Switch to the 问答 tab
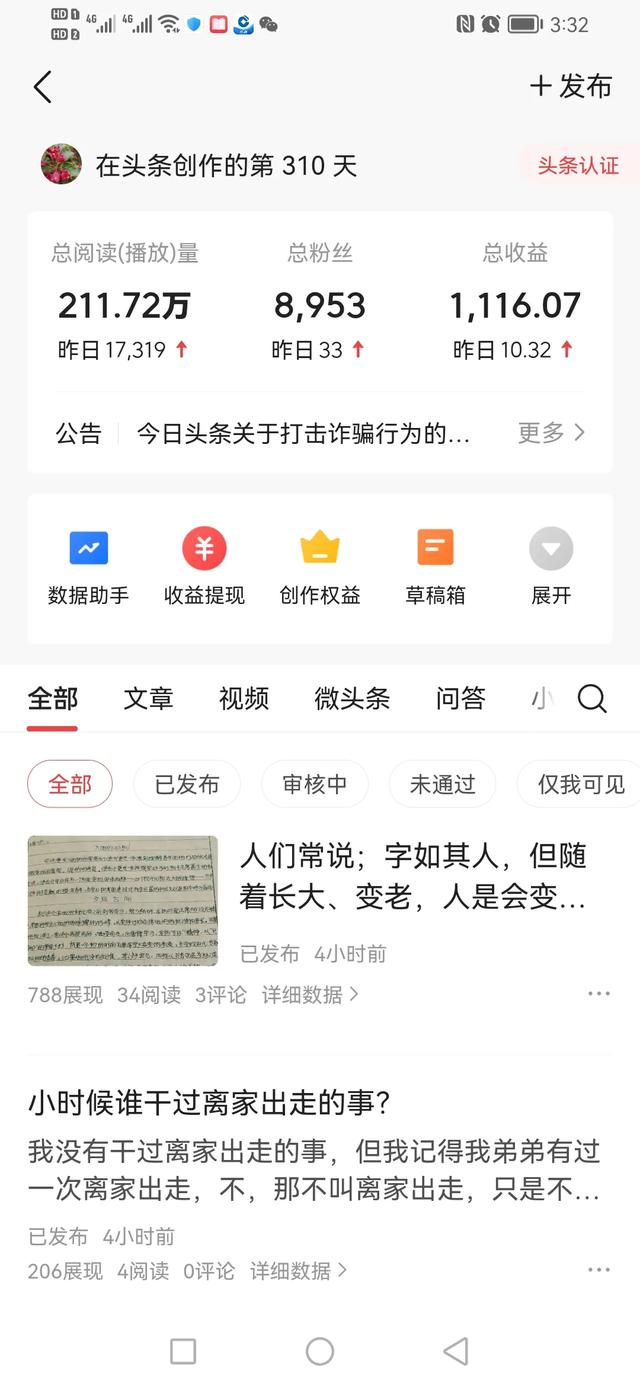The width and height of the screenshot is (640, 1387). [x=461, y=698]
